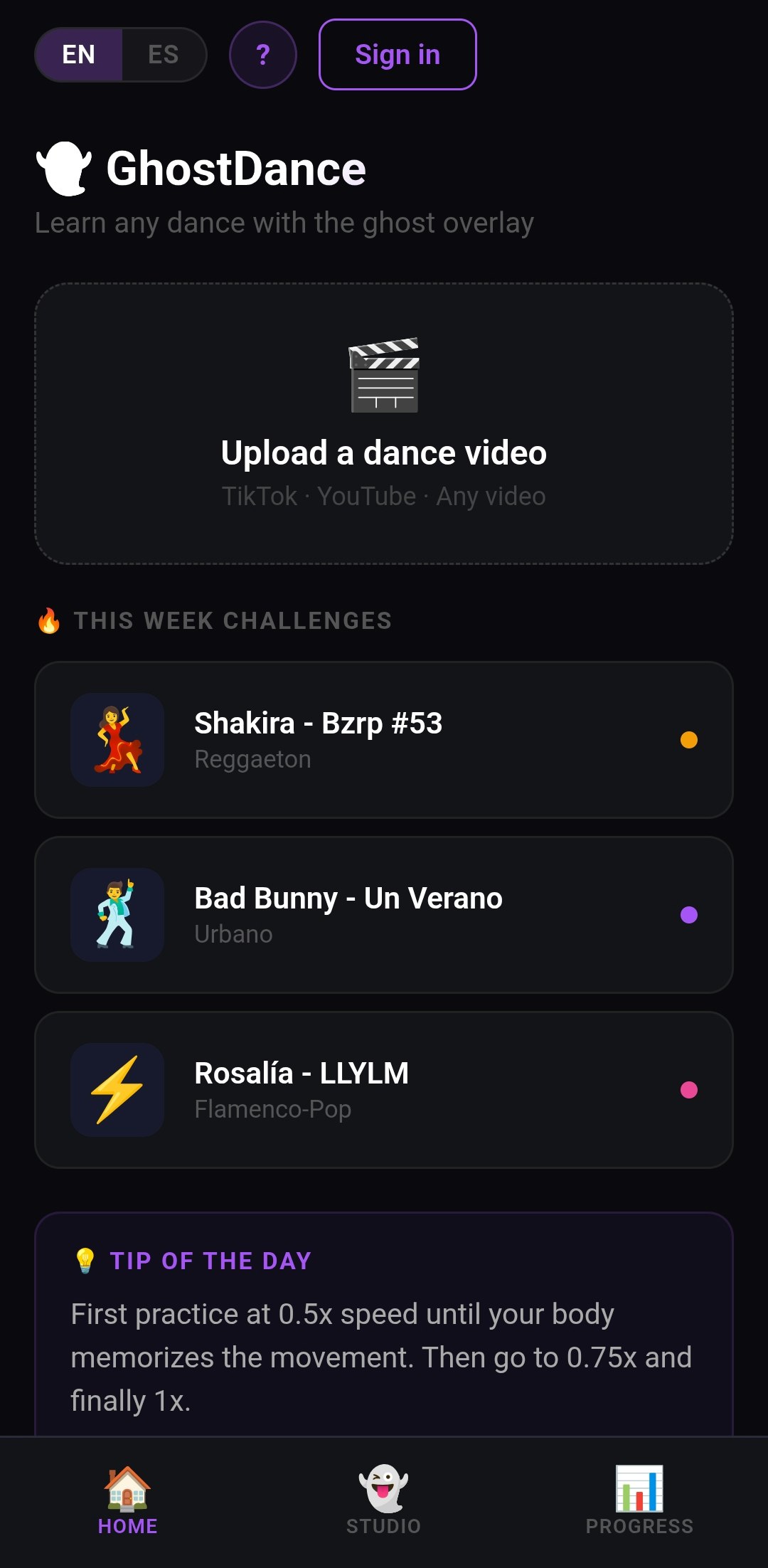This screenshot has width=768, height=1568.
Task: Switch language to ES
Action: click(162, 54)
